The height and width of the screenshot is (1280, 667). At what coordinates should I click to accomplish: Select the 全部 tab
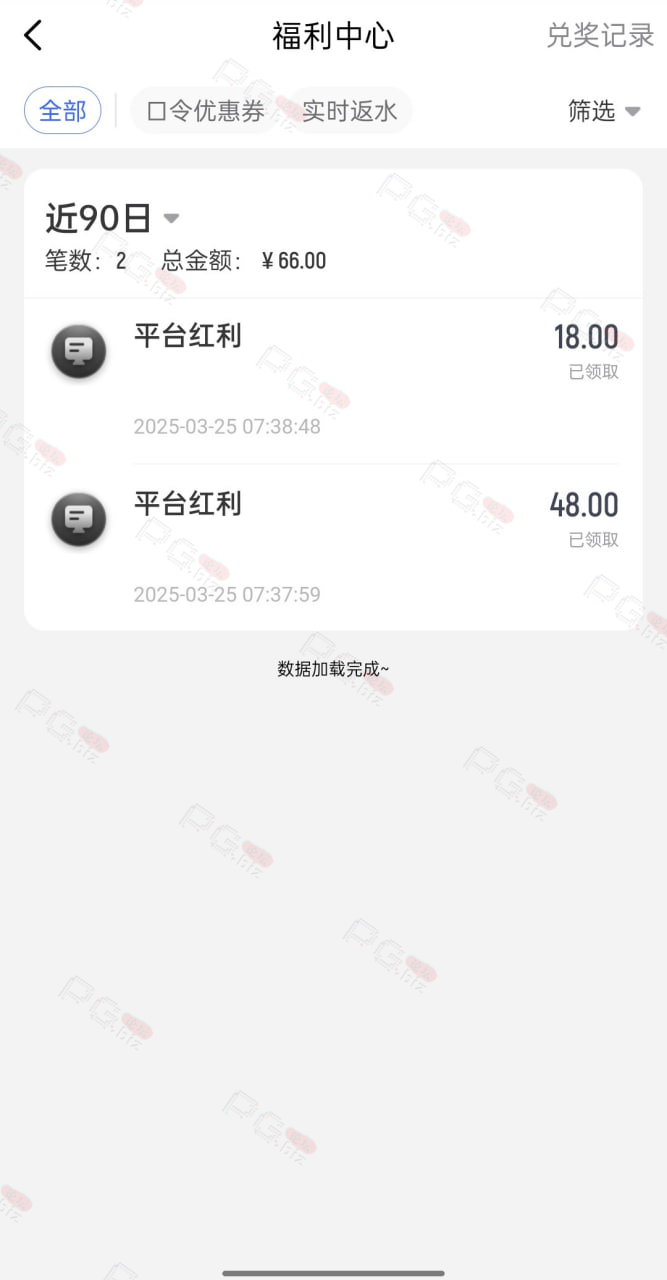click(x=63, y=111)
